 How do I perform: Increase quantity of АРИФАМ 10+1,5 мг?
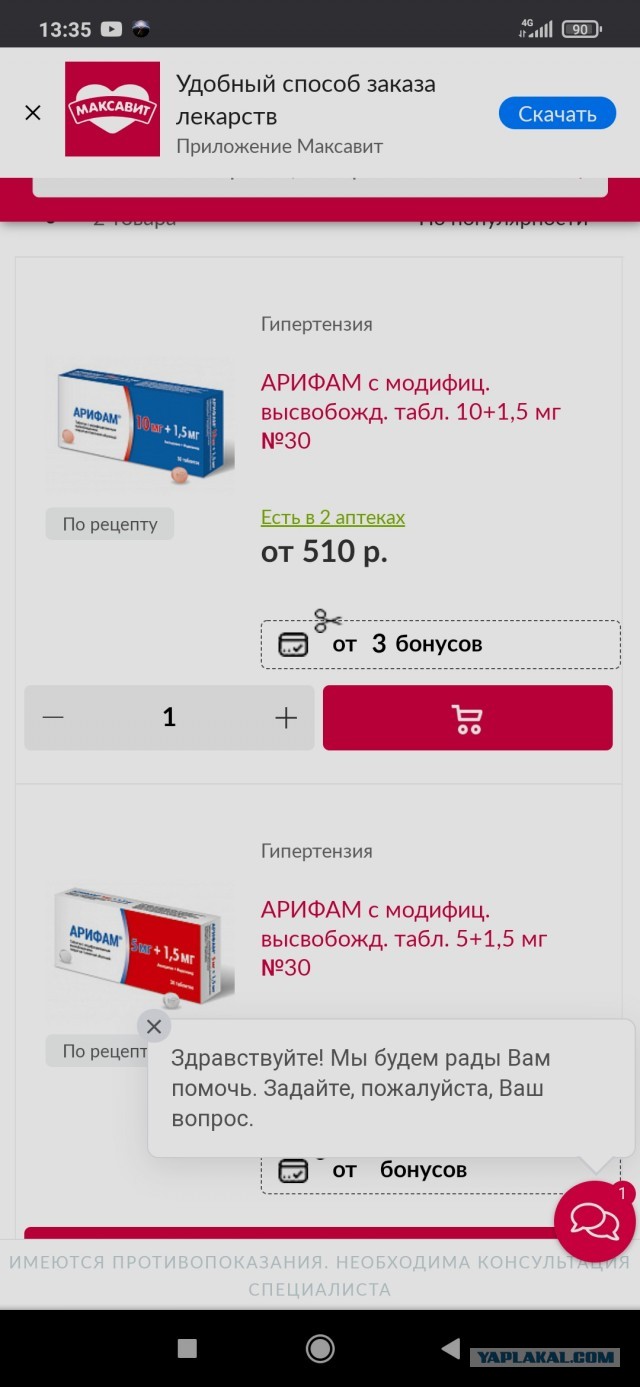coord(286,718)
